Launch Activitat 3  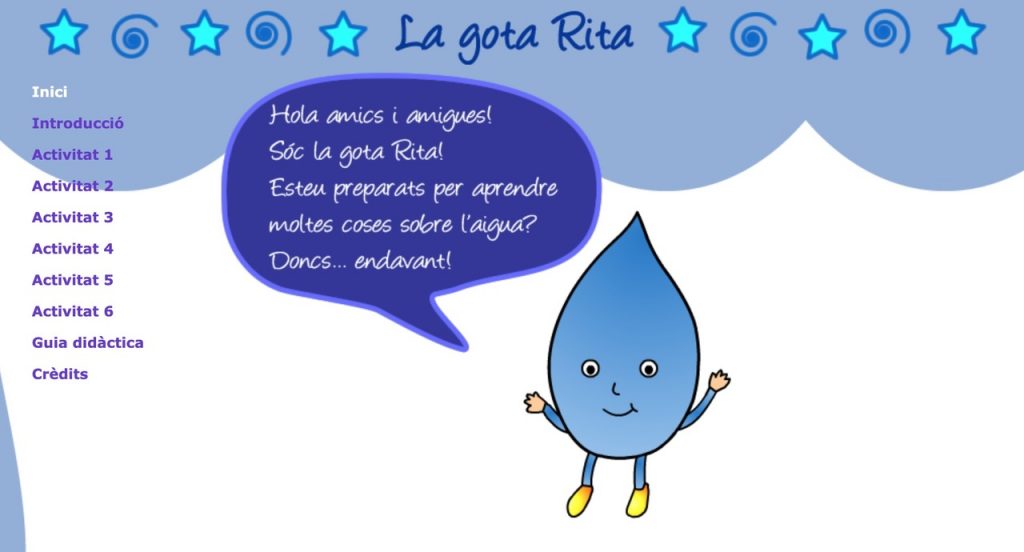[x=72, y=217]
